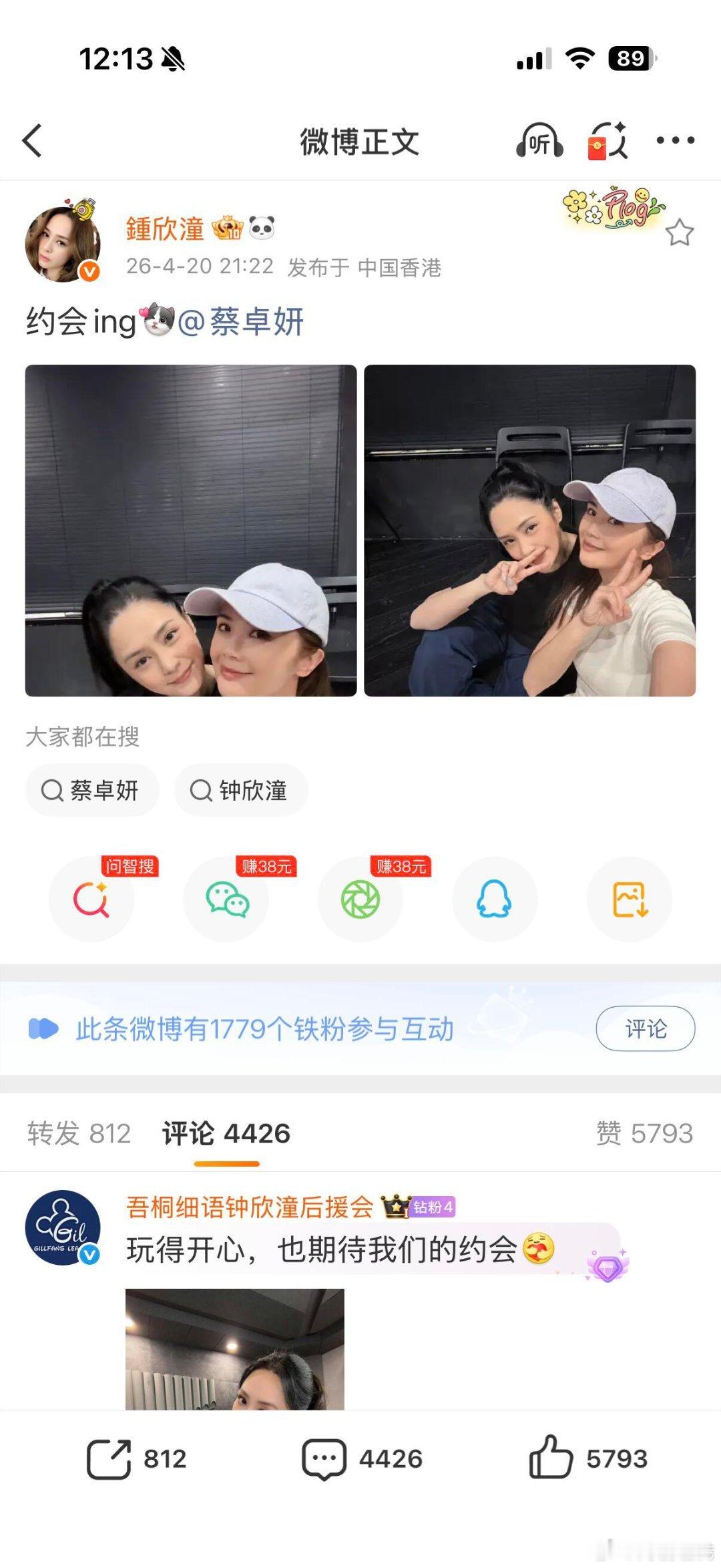Share the post to WeChat
Image resolution: width=721 pixels, height=1568 pixels.
[226, 900]
